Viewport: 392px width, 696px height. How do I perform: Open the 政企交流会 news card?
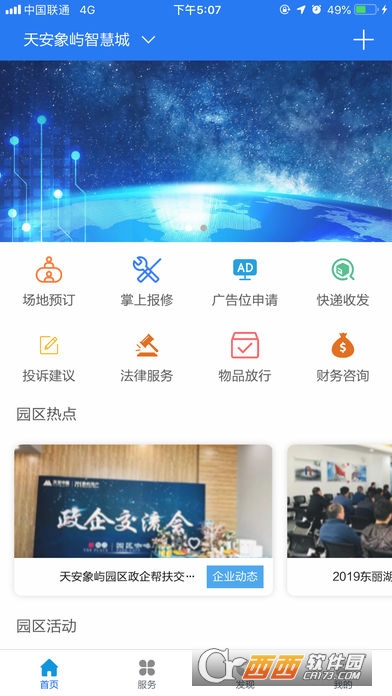(x=143, y=520)
